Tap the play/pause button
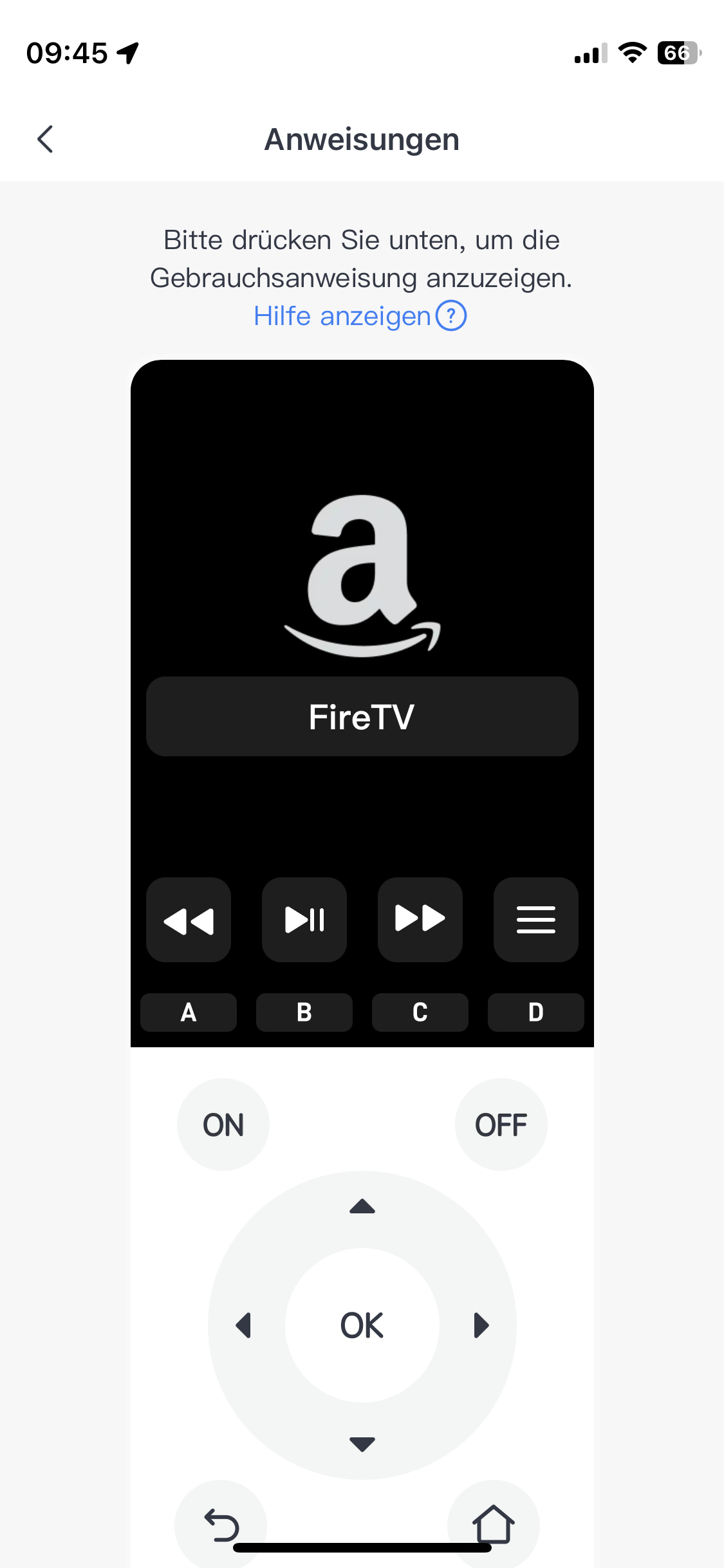Screen dimensions: 724x1568 304,920
